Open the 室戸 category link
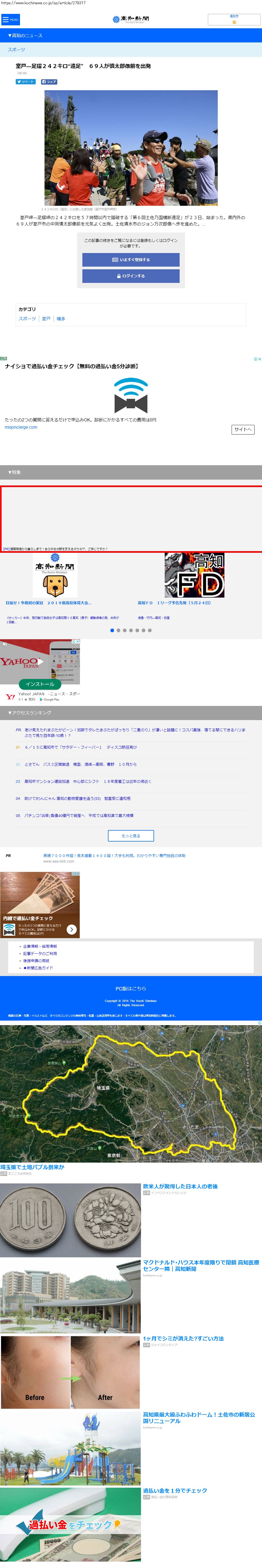Viewport: 262px width, 1568px height. [46, 319]
